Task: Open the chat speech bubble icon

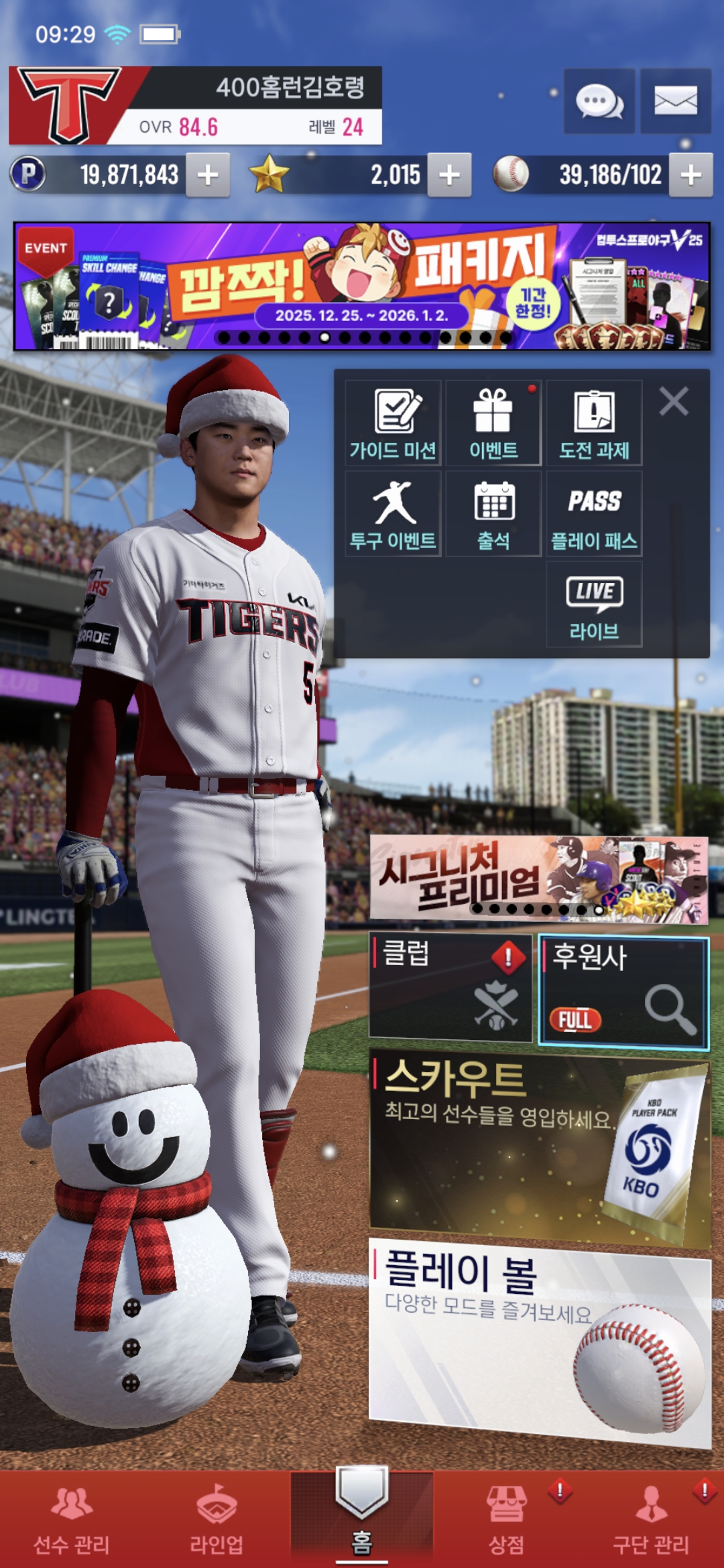Action: [x=599, y=101]
